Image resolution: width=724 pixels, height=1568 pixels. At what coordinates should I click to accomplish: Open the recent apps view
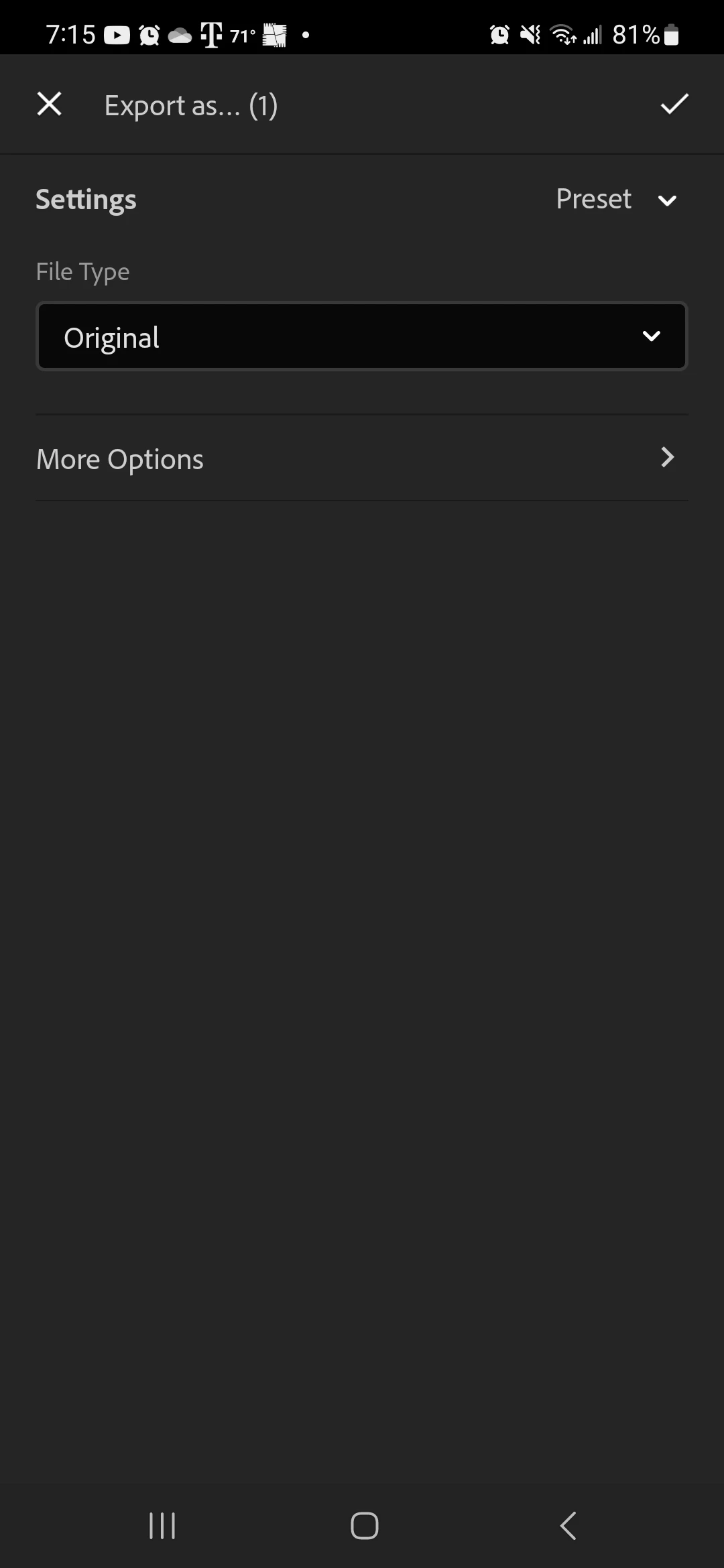[x=162, y=1526]
